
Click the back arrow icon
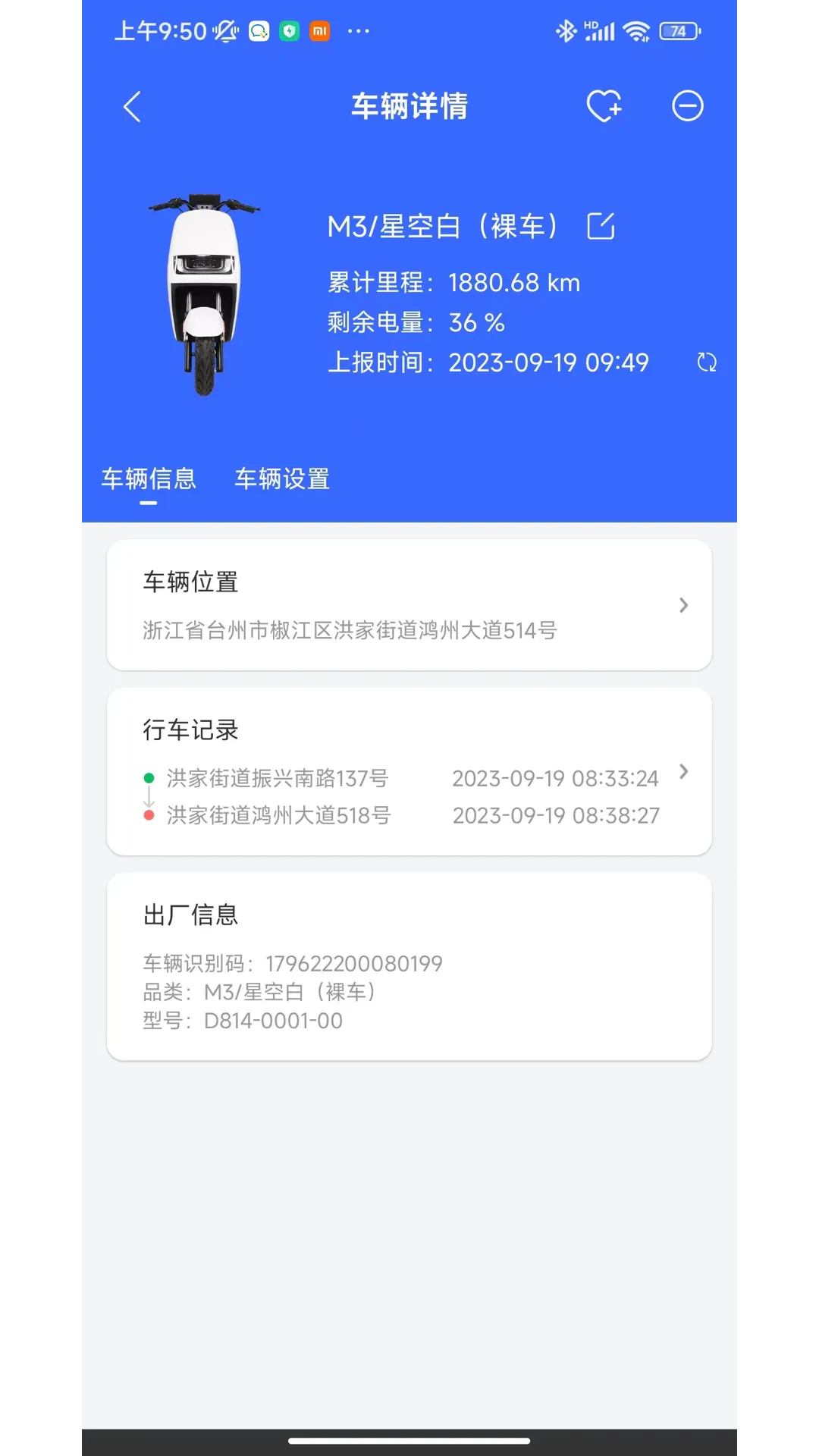click(132, 107)
